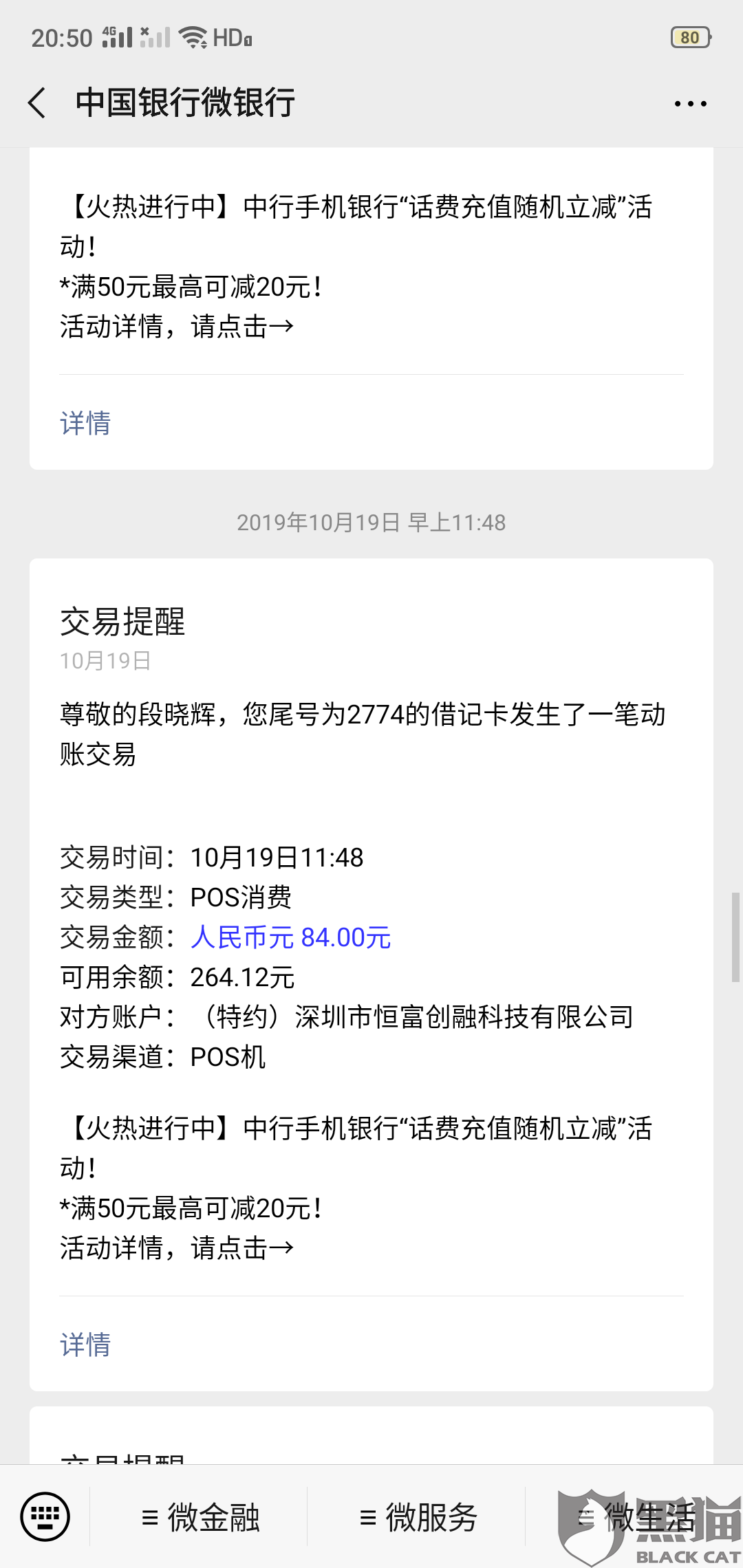Open 详情 of the top promotion message
This screenshot has width=743, height=1568.
tap(85, 423)
